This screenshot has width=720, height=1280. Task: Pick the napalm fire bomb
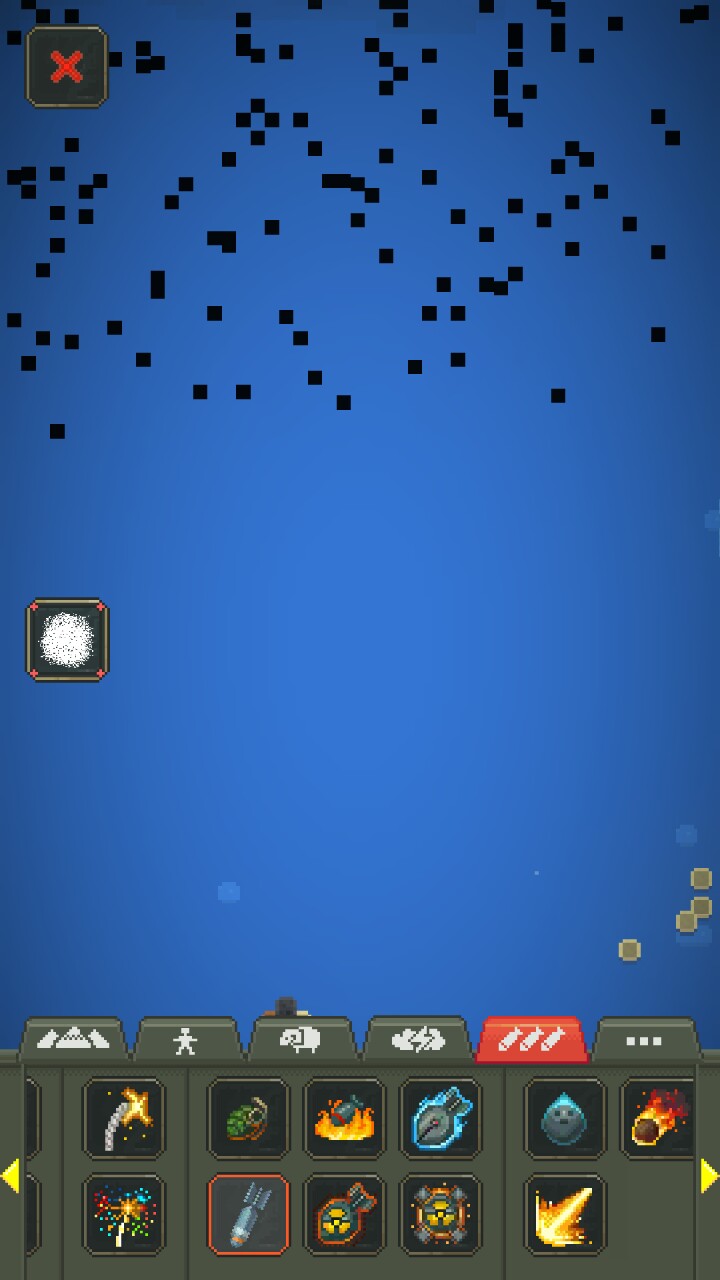tap(344, 1118)
